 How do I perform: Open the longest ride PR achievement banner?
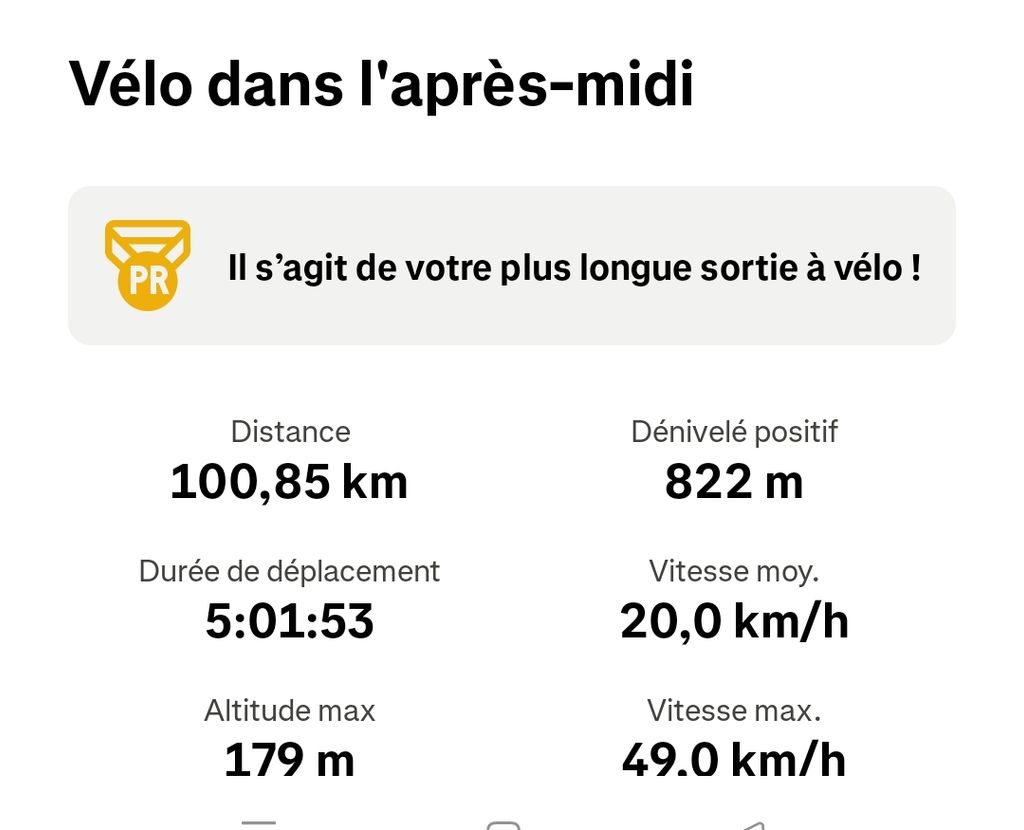[511, 265]
